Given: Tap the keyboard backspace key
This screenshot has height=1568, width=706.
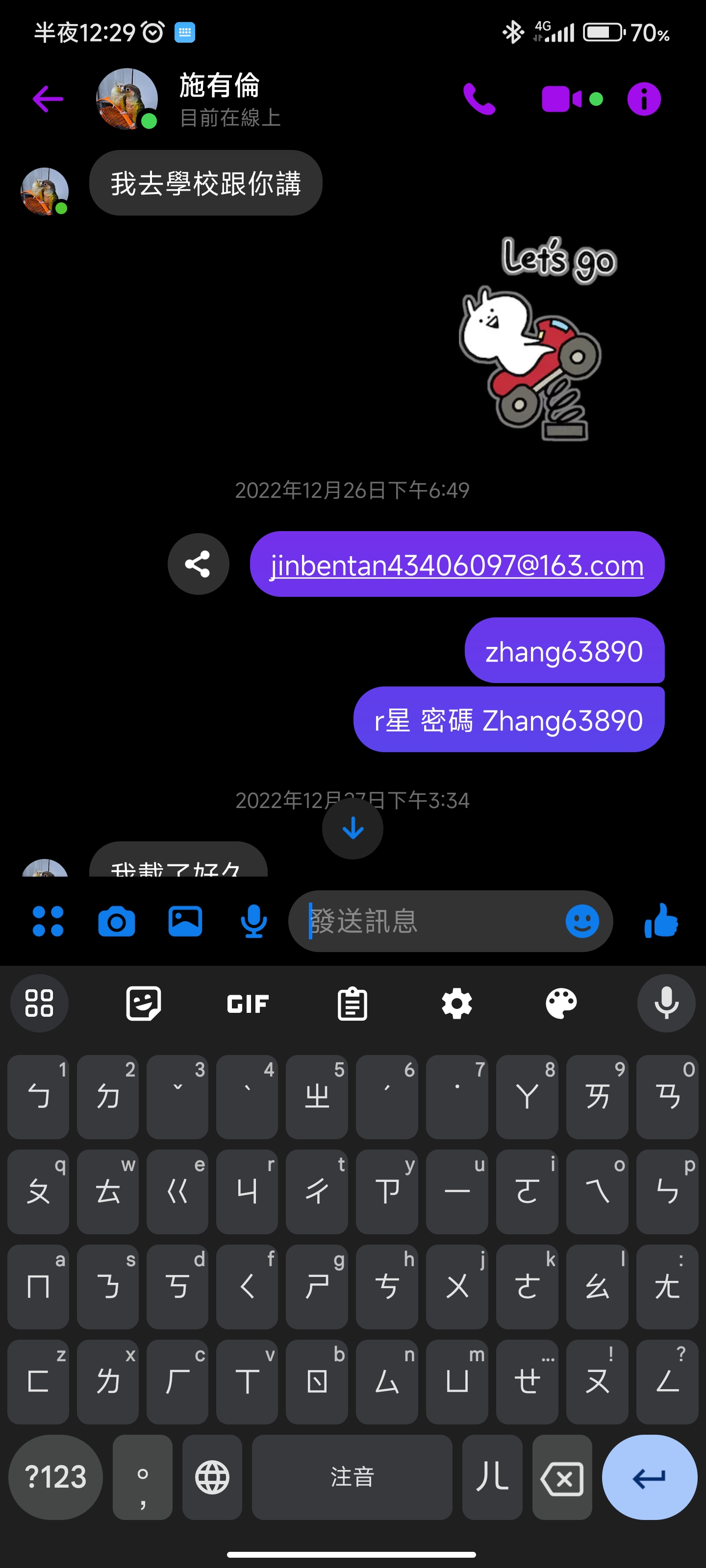Looking at the screenshot, I should pos(562,1477).
